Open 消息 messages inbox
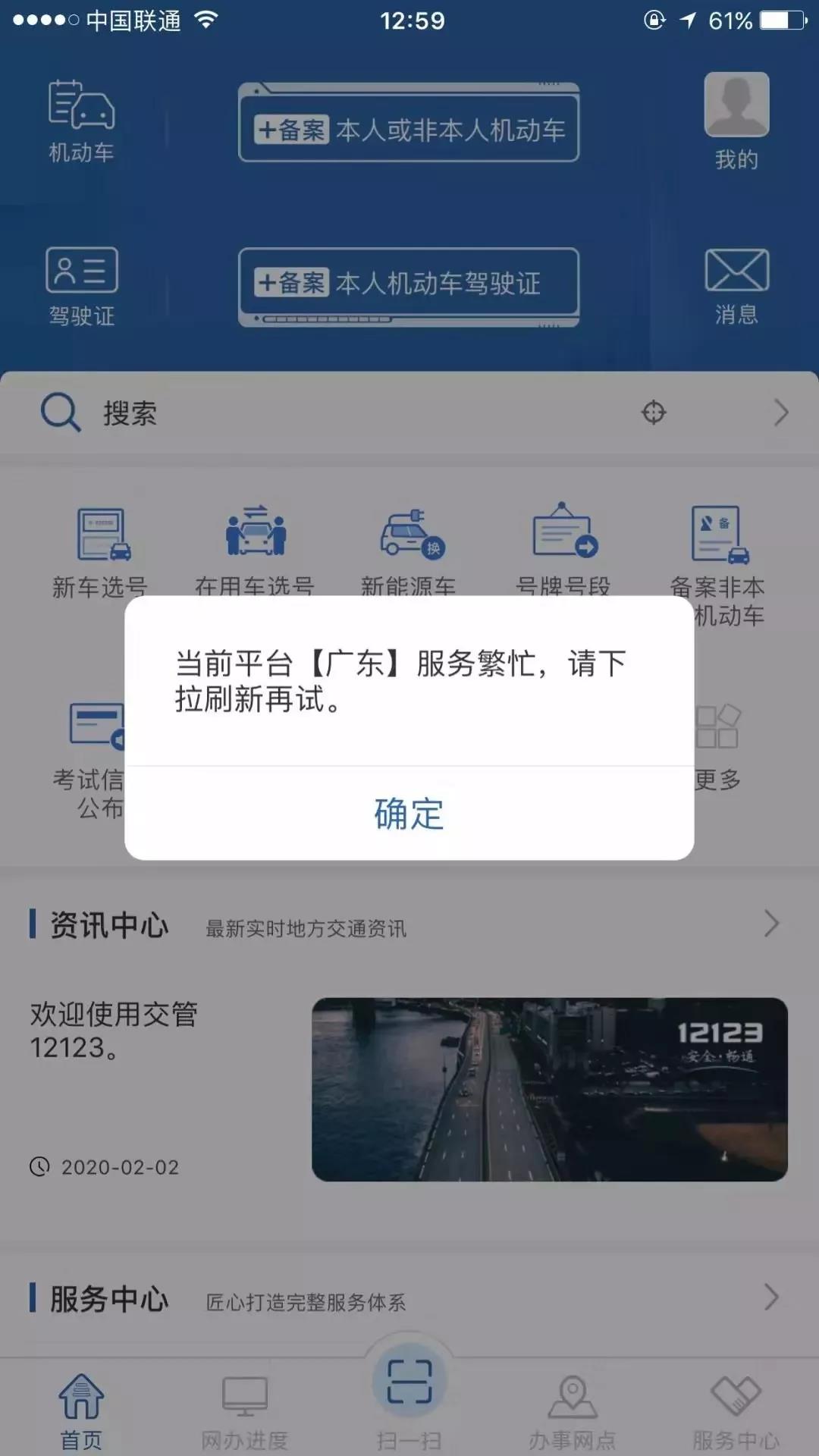The width and height of the screenshot is (819, 1456). click(x=736, y=286)
